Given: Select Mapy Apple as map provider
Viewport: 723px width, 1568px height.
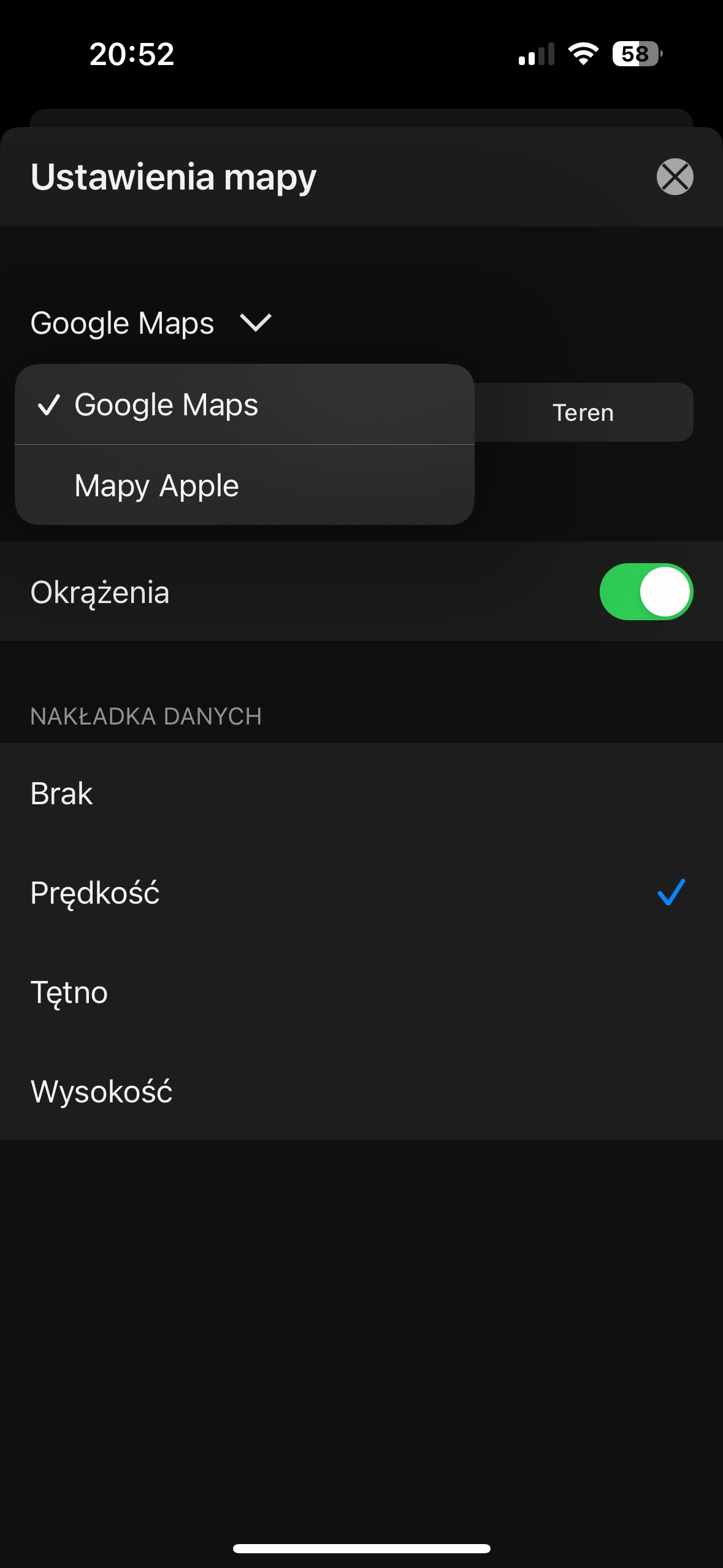Looking at the screenshot, I should point(245,485).
